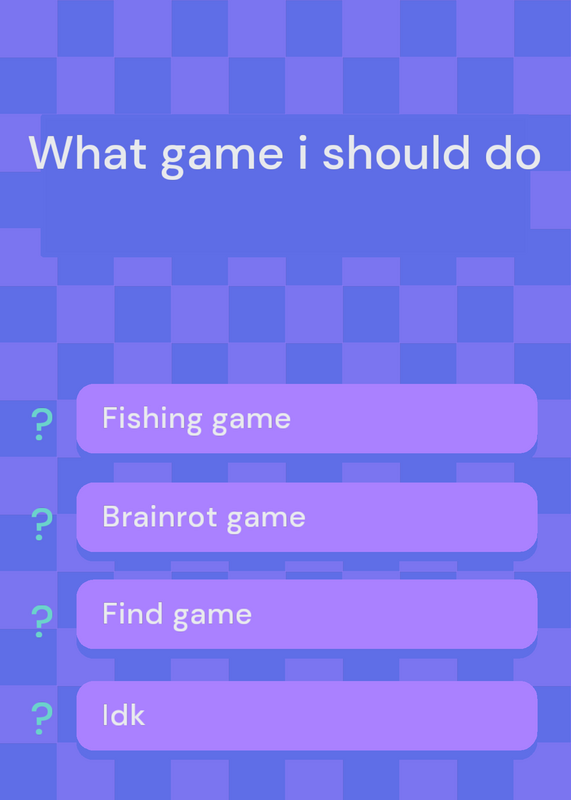The width and height of the screenshot is (571, 800).
Task: Vote for the Idk option
Action: click(x=307, y=715)
